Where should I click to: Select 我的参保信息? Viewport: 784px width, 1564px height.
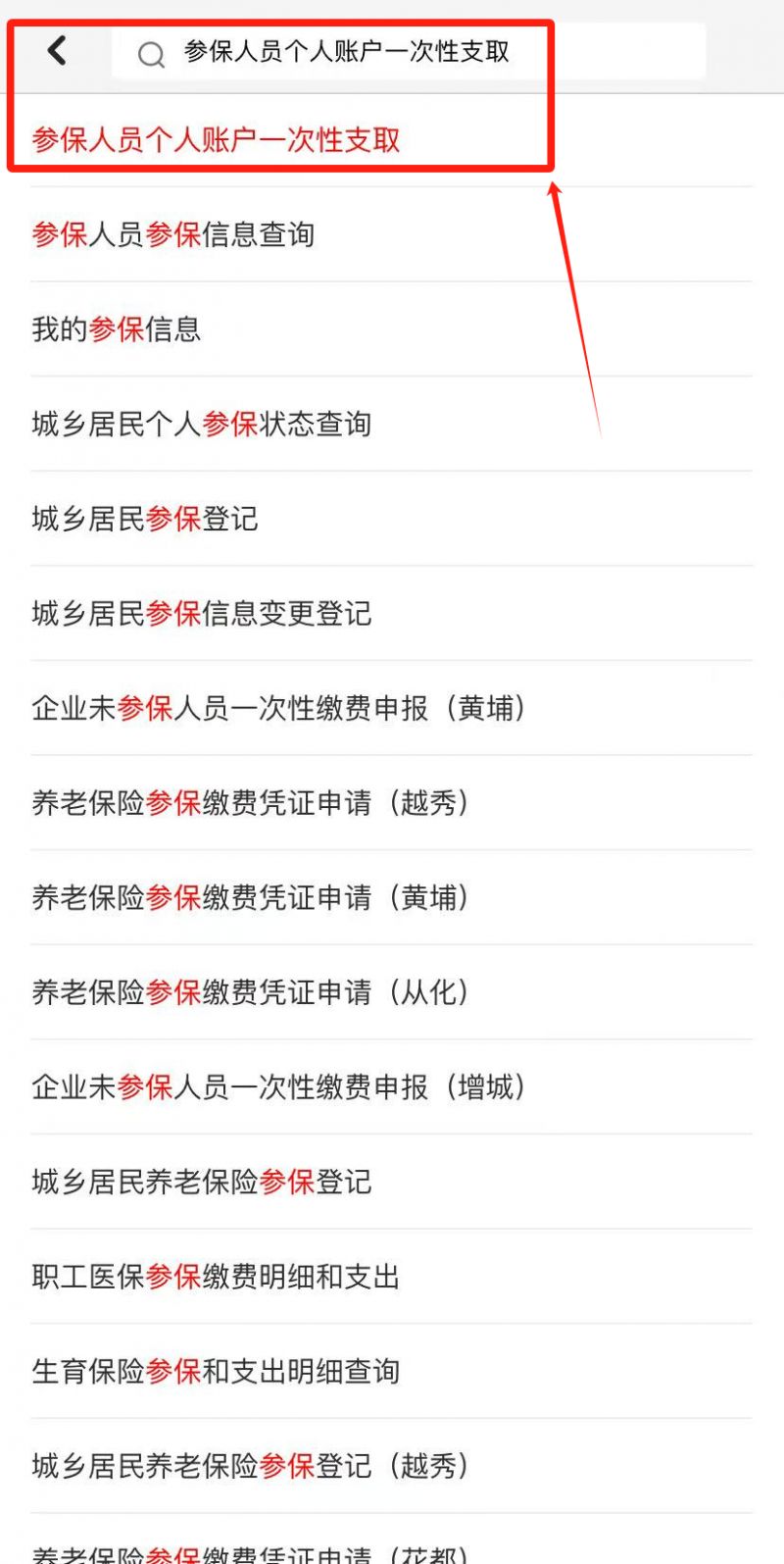(x=117, y=329)
